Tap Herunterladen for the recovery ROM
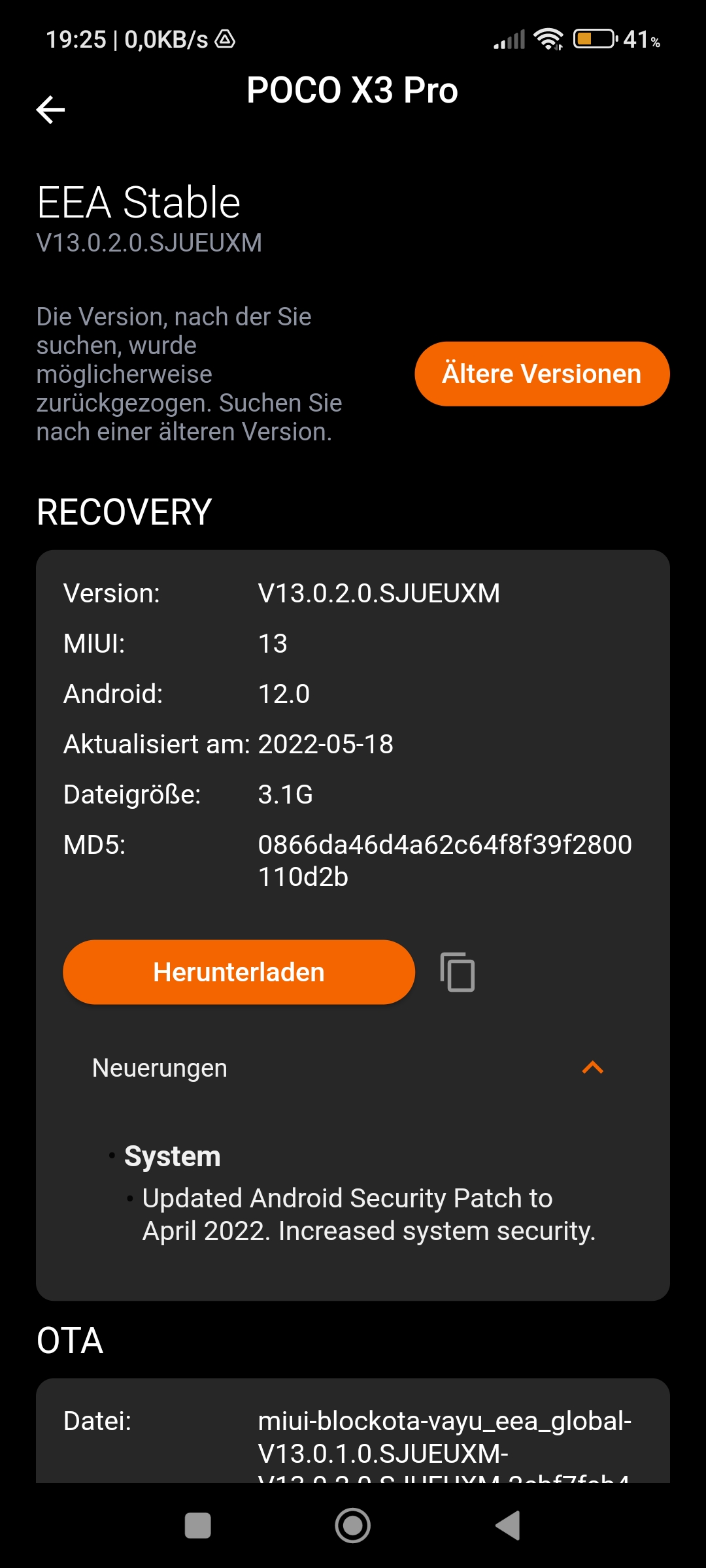 239,972
